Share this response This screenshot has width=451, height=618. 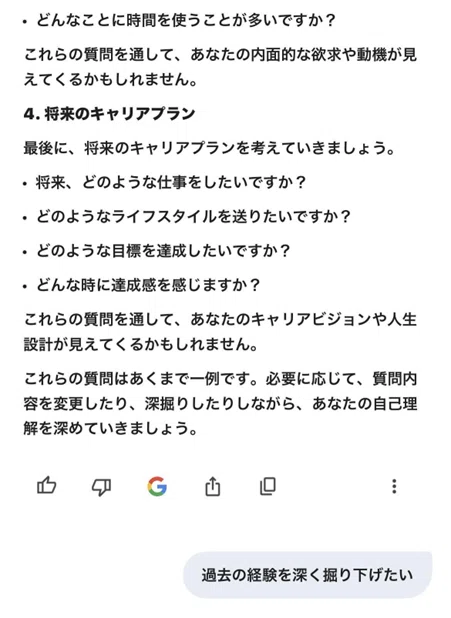[x=212, y=486]
